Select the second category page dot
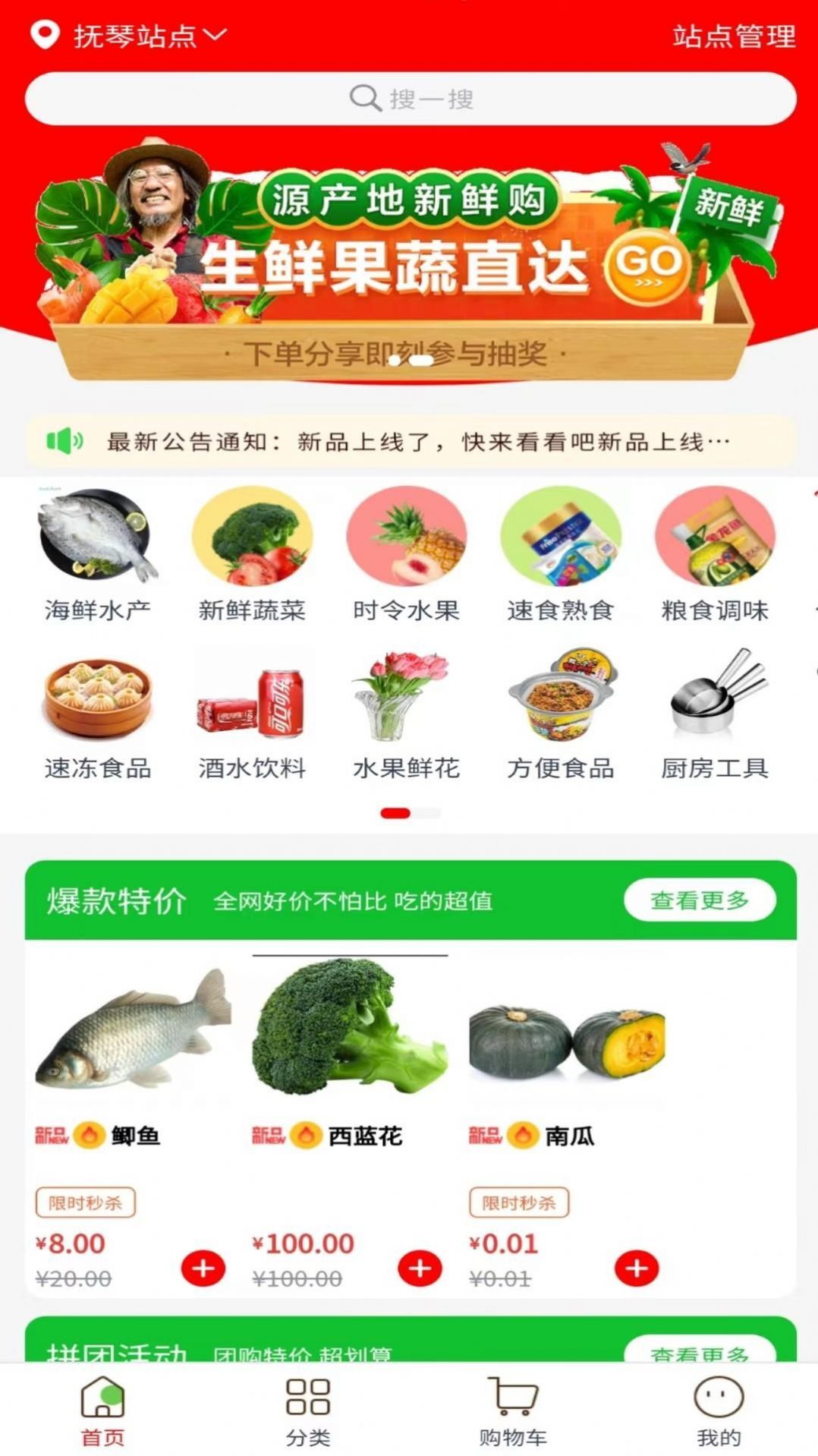Image resolution: width=818 pixels, height=1456 pixels. [425, 812]
